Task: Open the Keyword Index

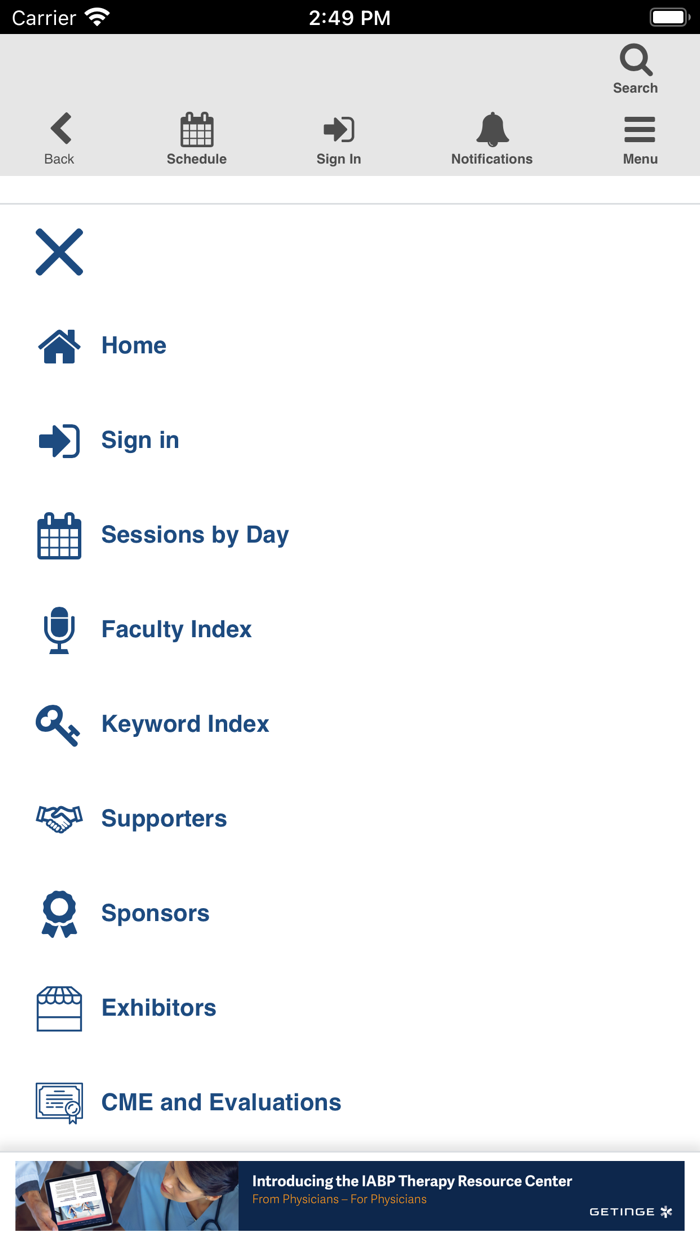Action: point(185,724)
